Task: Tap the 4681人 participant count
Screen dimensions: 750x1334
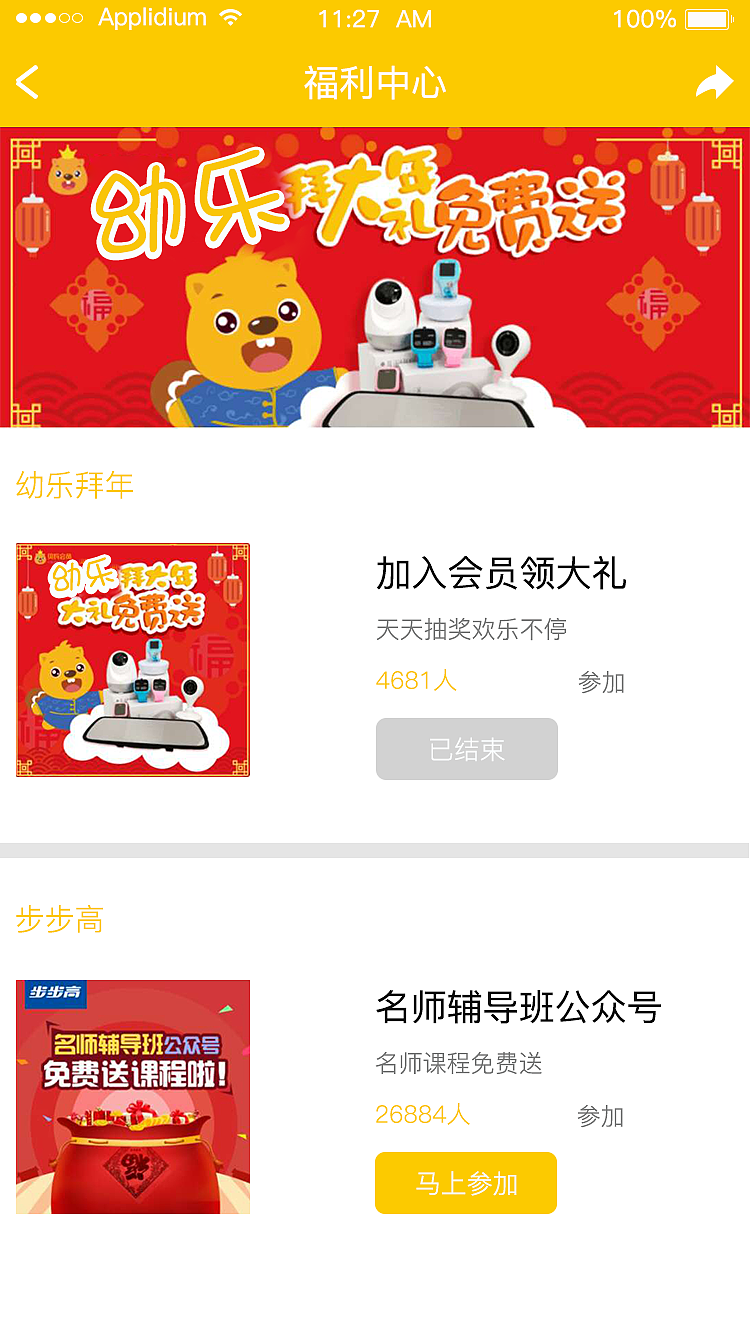Action: (x=415, y=681)
